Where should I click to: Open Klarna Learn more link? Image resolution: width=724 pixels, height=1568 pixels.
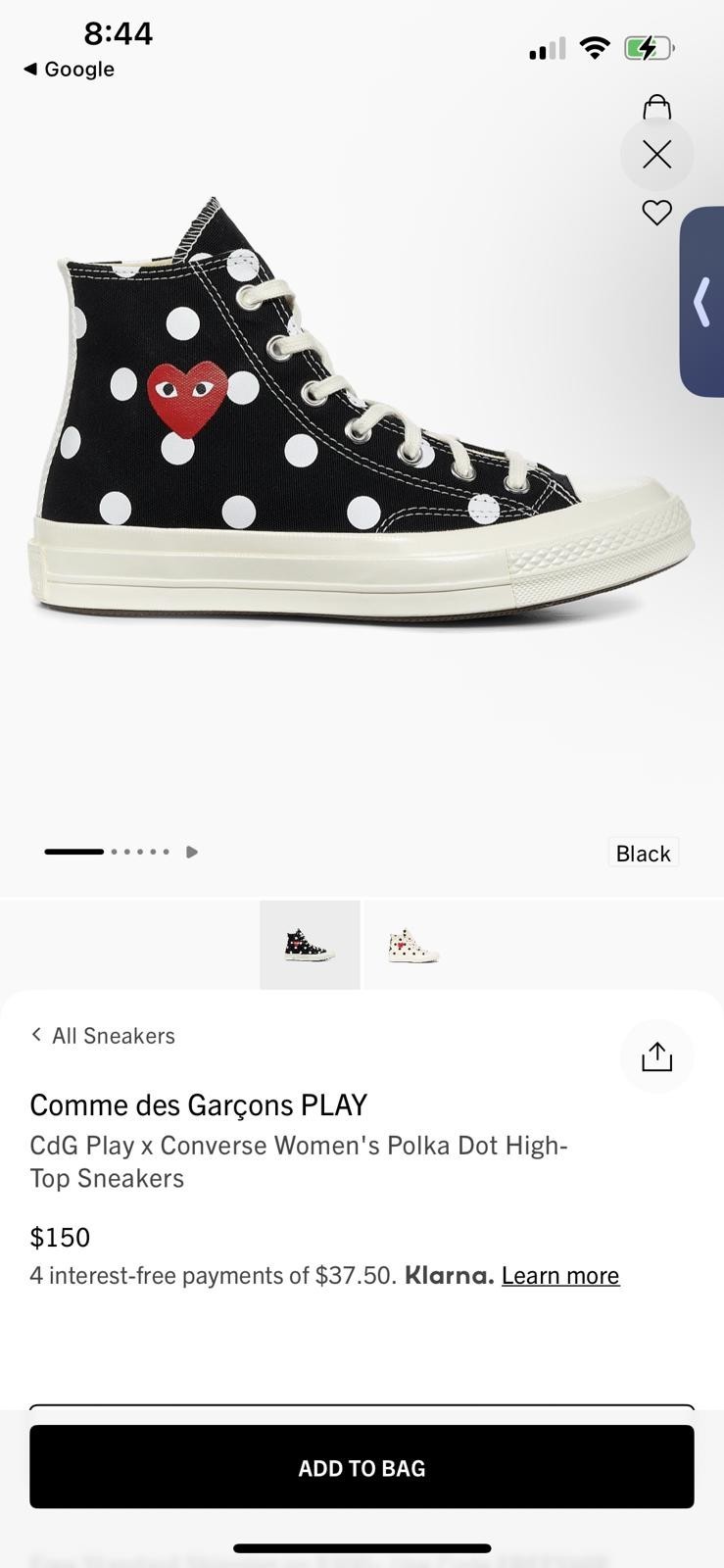560,1275
